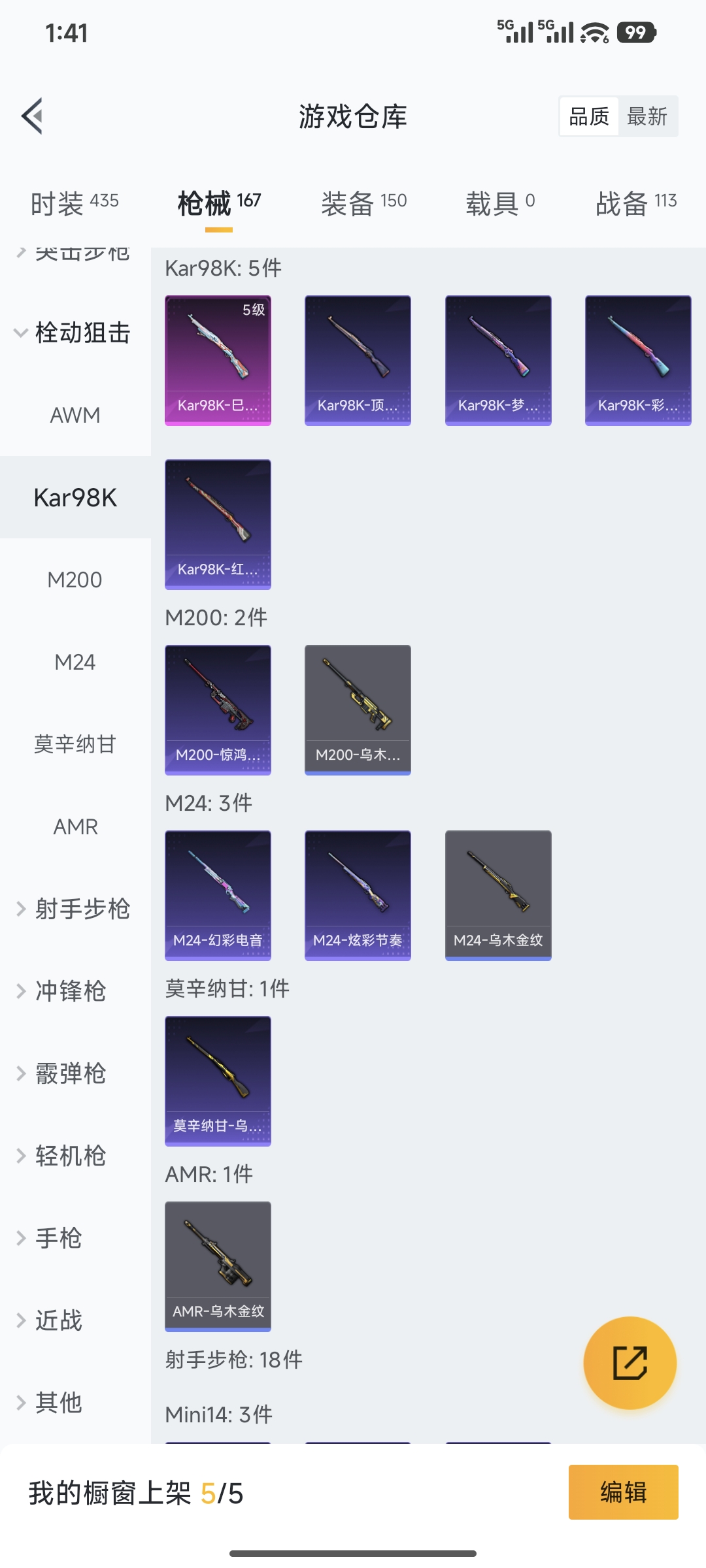Tap the yellow share export floating button

(x=629, y=1364)
